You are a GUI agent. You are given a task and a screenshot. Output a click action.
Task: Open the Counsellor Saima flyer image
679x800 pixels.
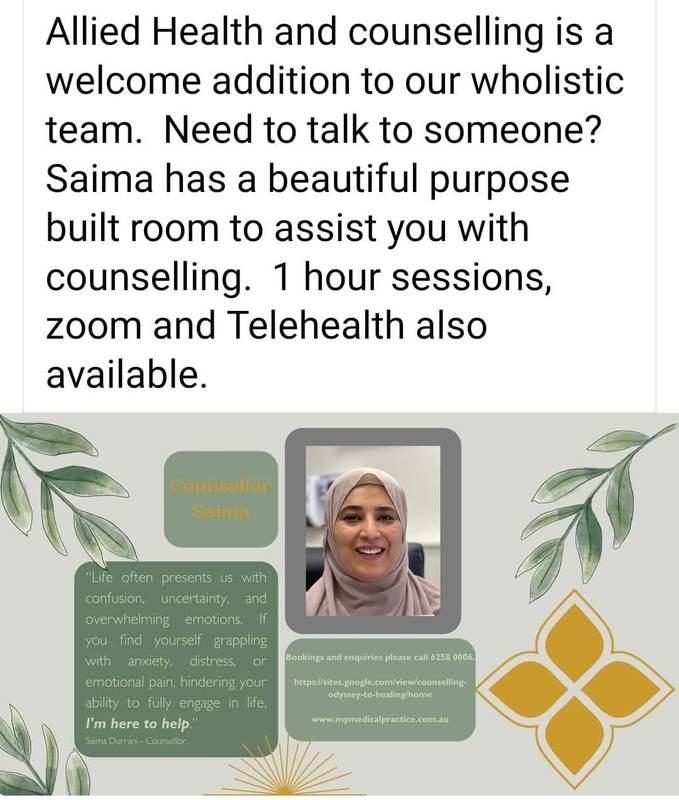click(339, 605)
